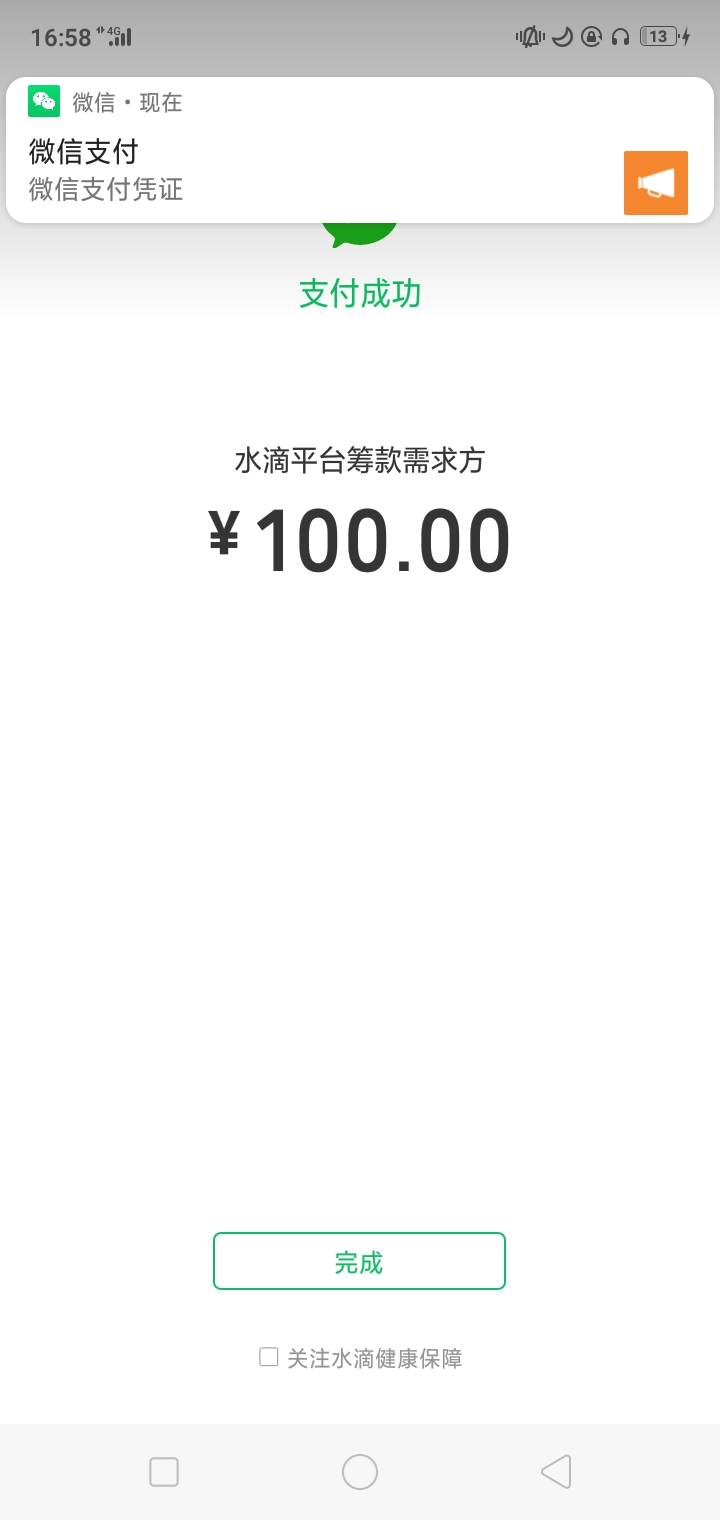
Task: Go back using the system back button
Action: [556, 1472]
